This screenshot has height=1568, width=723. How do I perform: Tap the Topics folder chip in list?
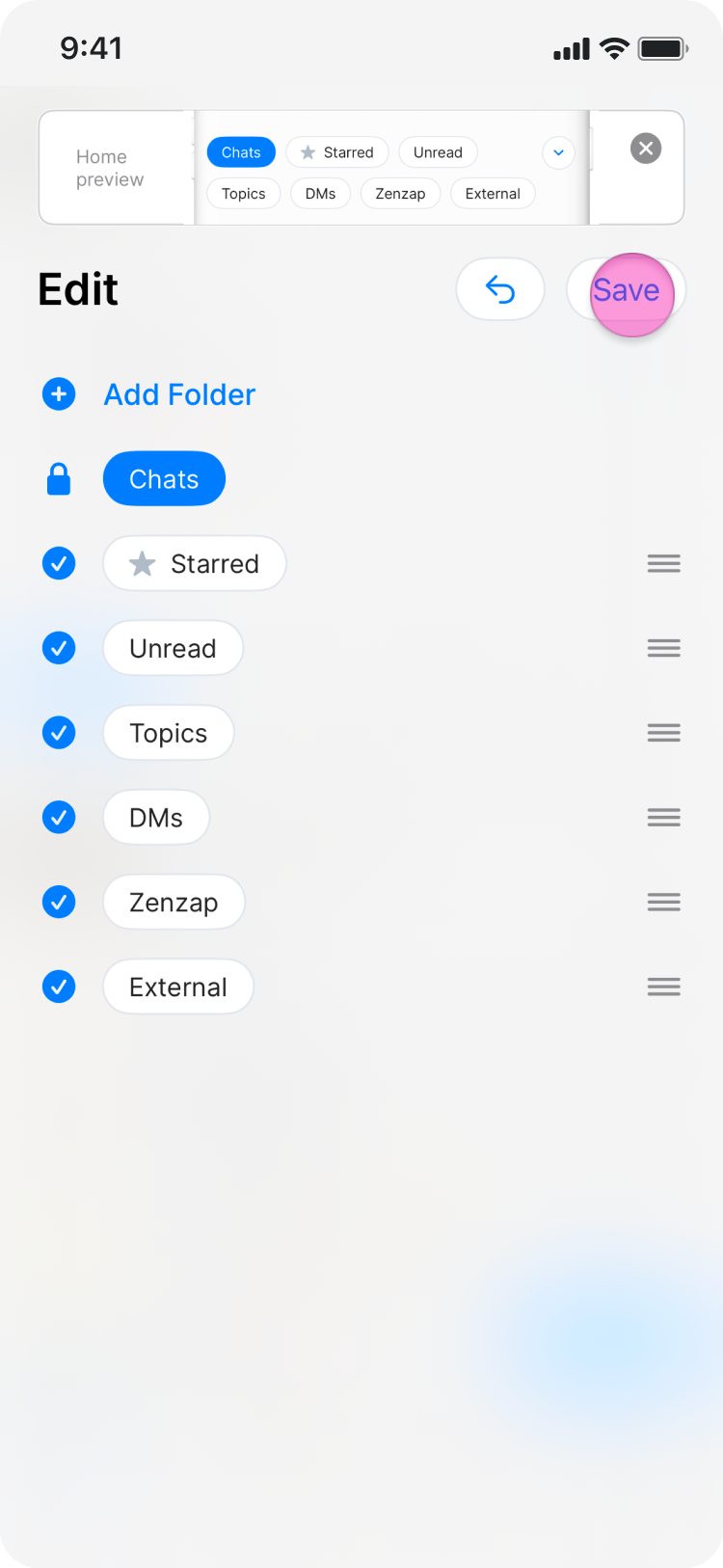point(169,733)
